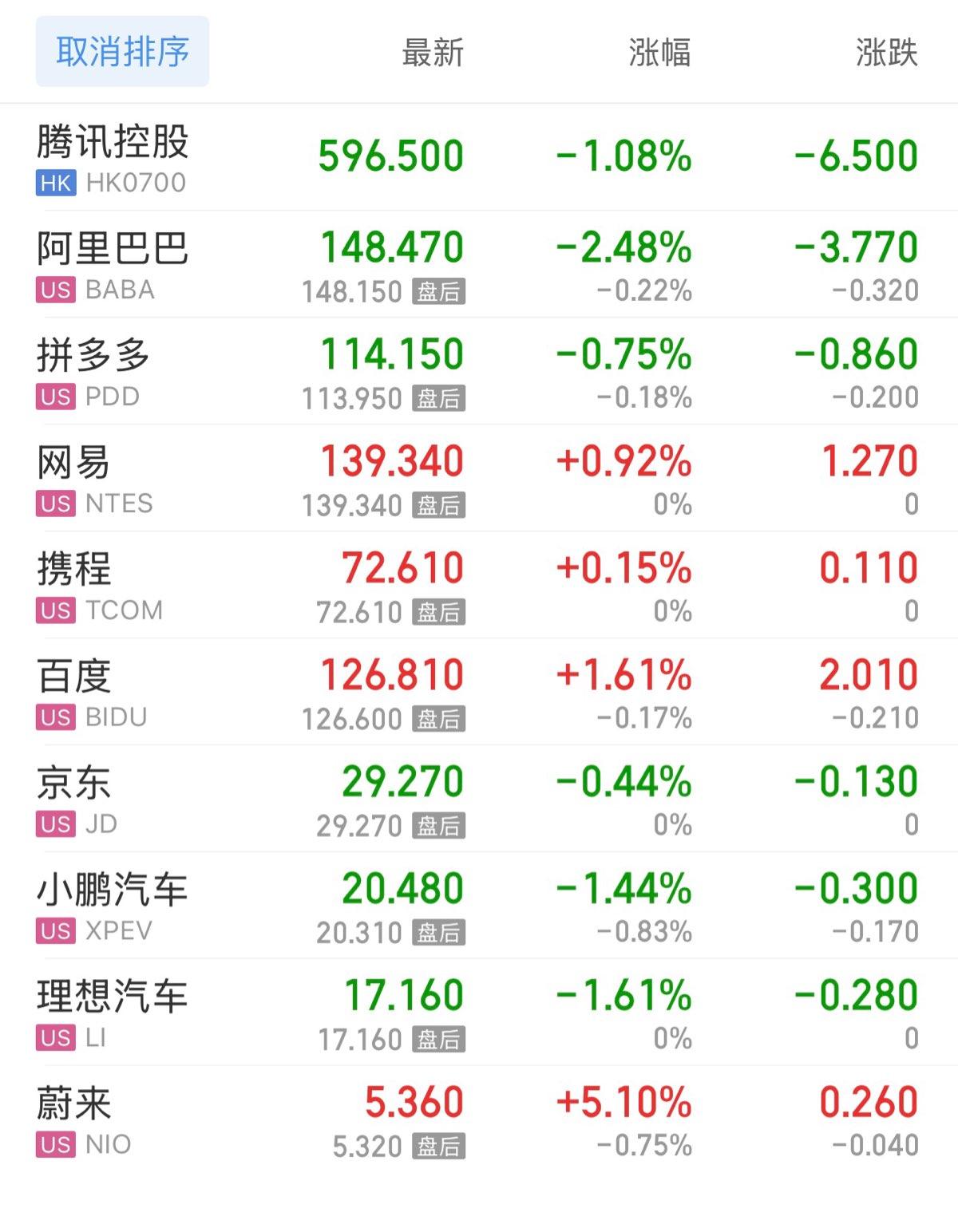The height and width of the screenshot is (1232, 958).
Task: Open 携程 TCOM stock page
Action: (73, 586)
